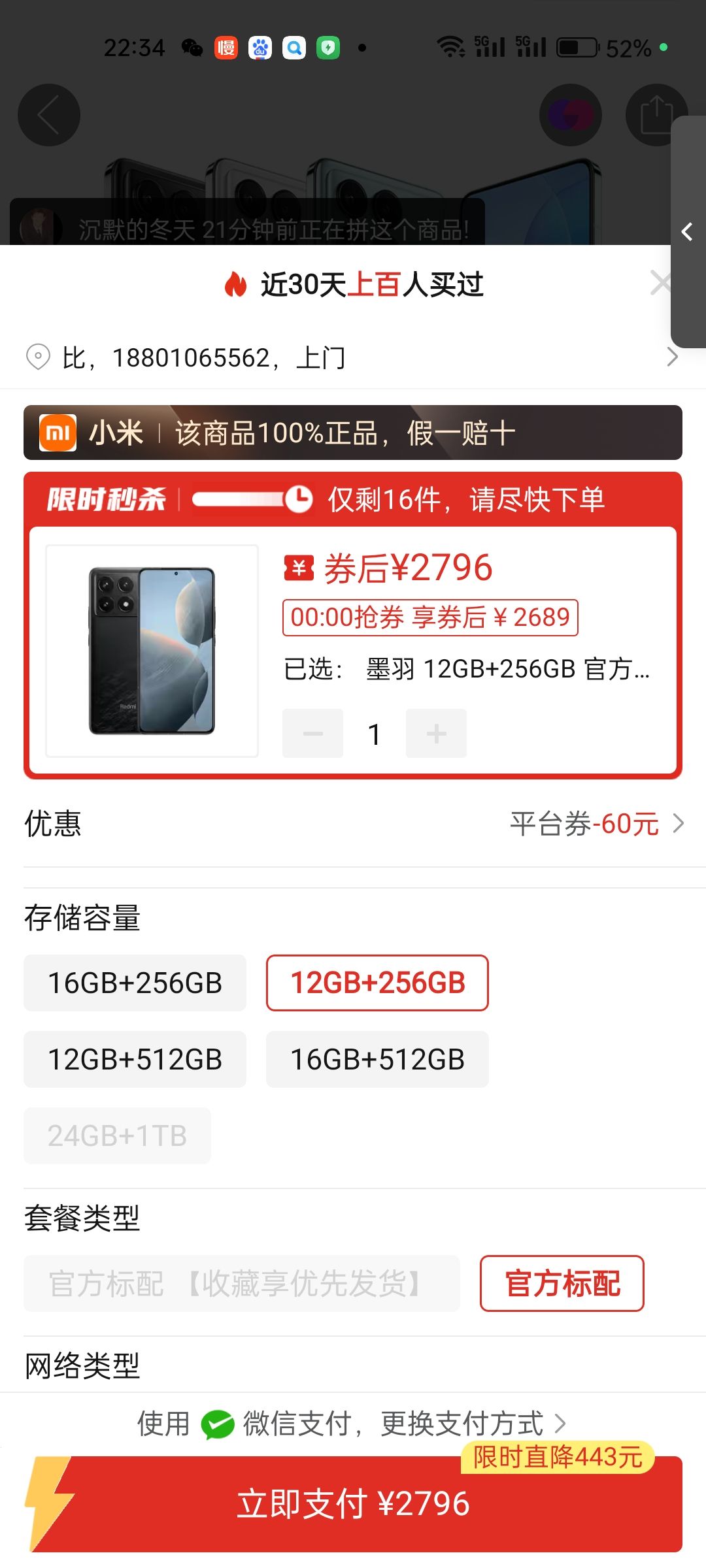
Task: Select the 16GB+256GB storage option
Action: [x=135, y=983]
